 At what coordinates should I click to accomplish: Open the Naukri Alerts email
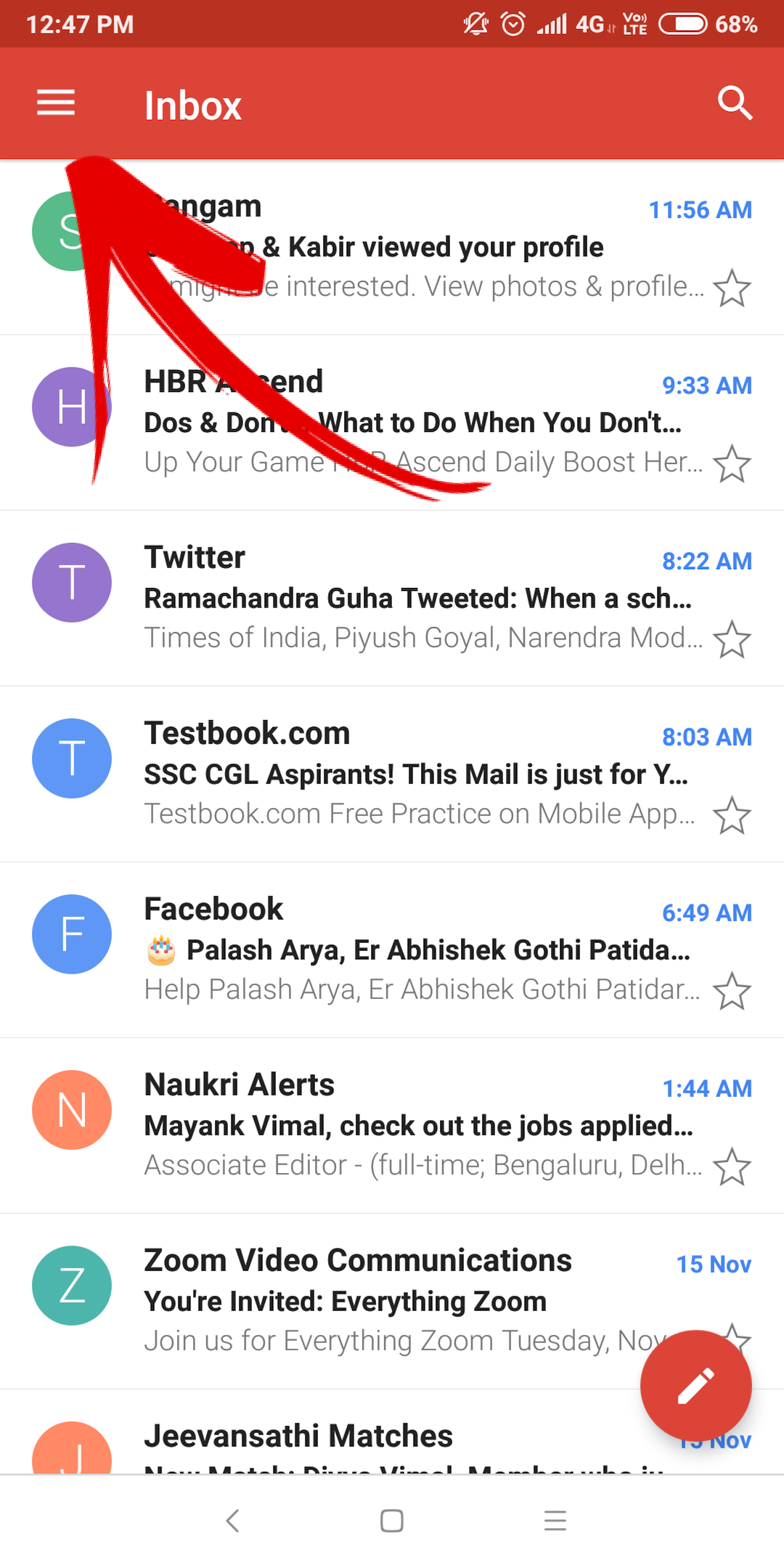coord(392,1126)
